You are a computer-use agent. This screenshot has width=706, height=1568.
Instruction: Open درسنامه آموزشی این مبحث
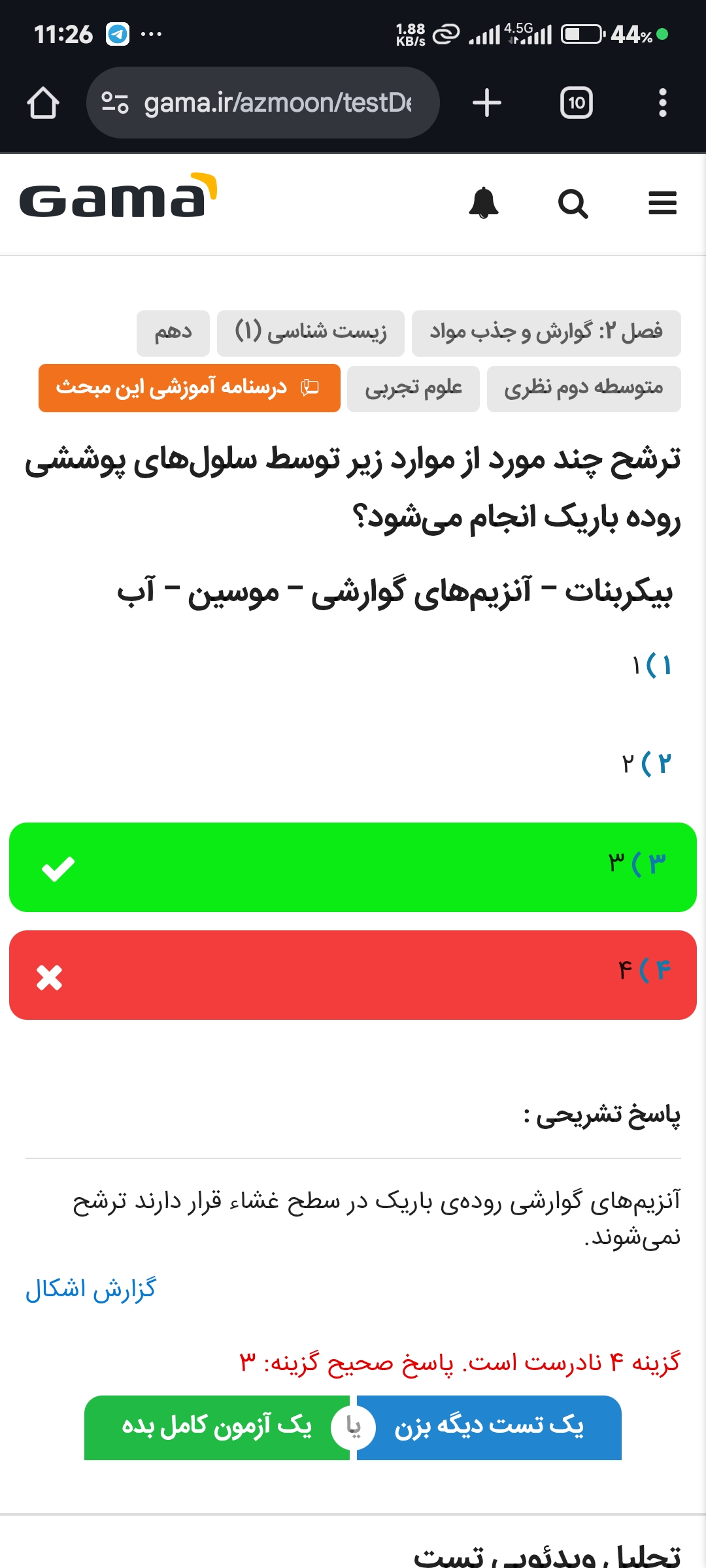point(189,388)
